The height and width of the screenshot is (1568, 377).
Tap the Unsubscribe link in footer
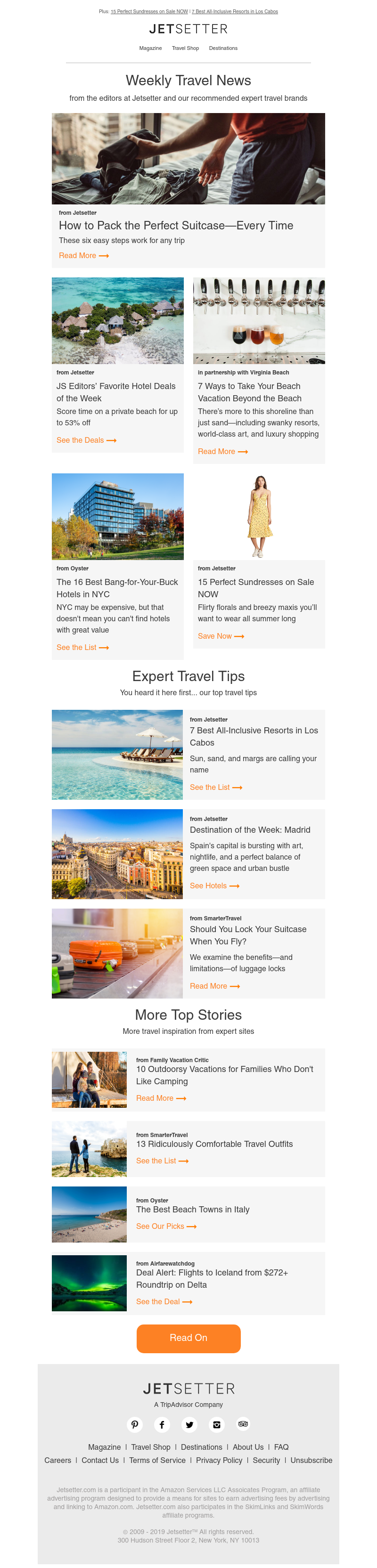(x=311, y=1460)
